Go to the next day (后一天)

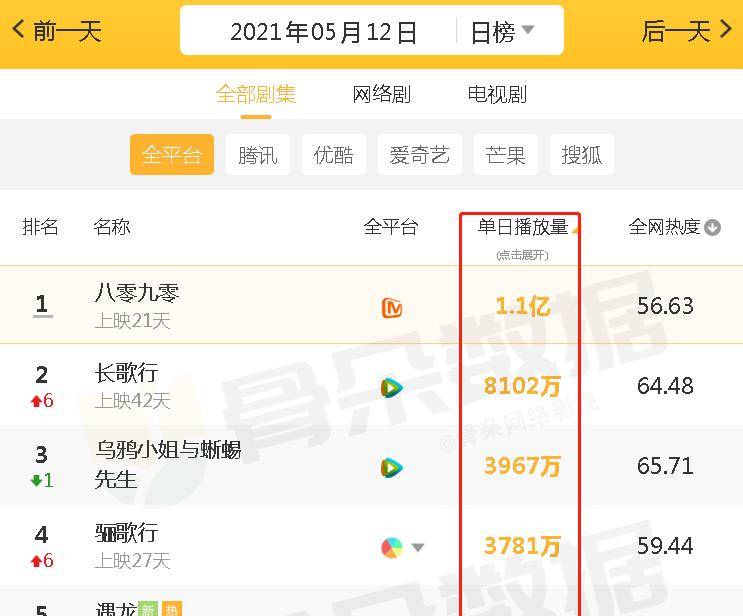pos(686,31)
